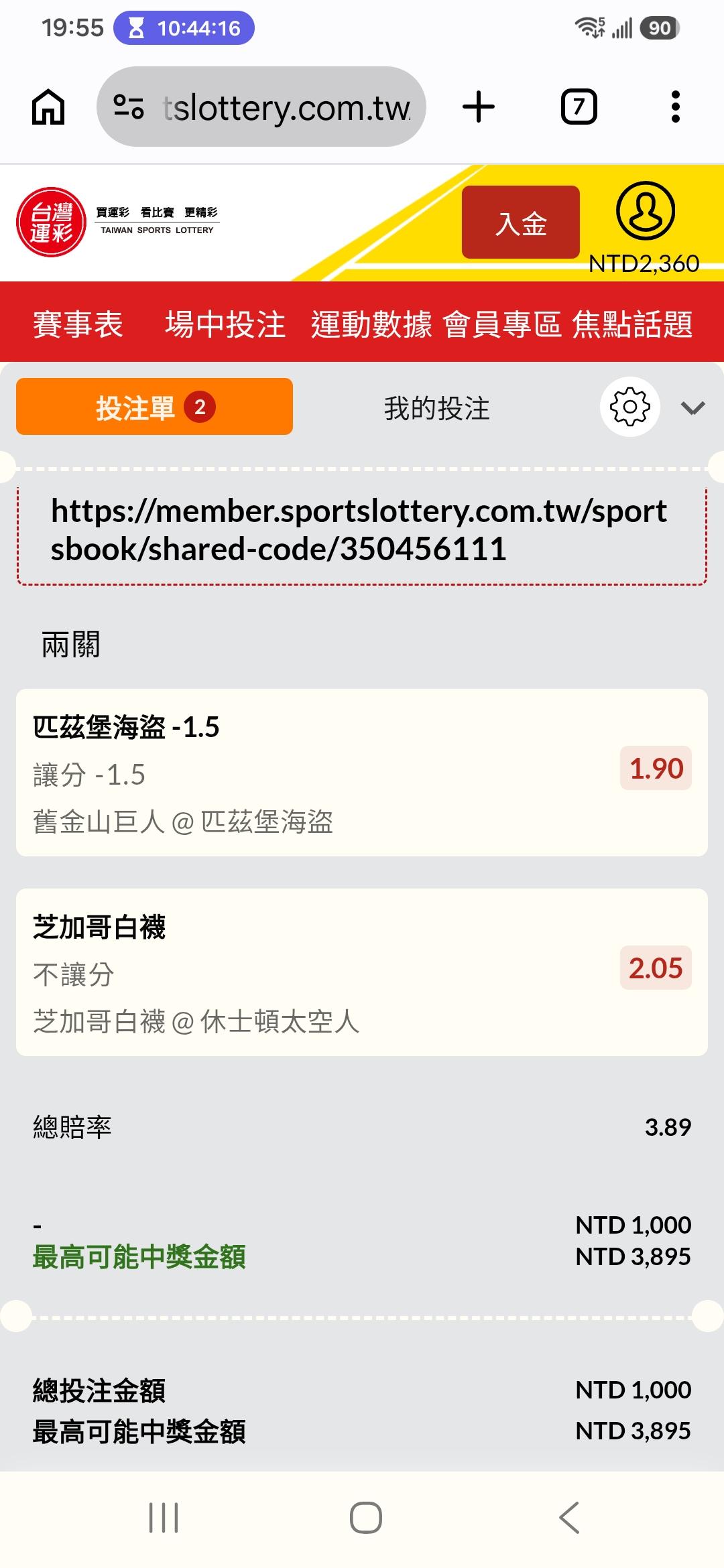
Task: Open 會員專區 member area
Action: [502, 324]
